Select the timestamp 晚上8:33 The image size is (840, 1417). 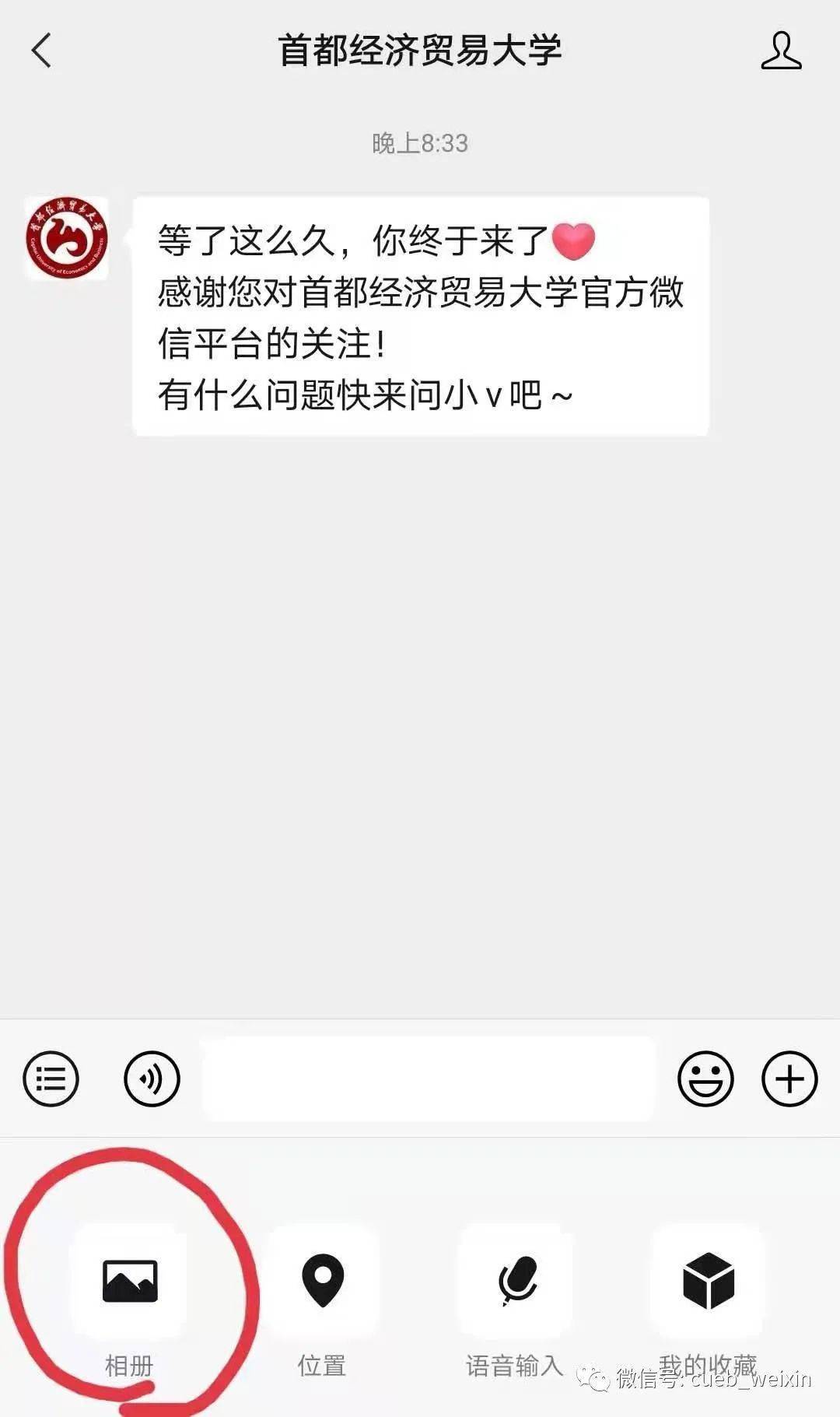point(420,142)
